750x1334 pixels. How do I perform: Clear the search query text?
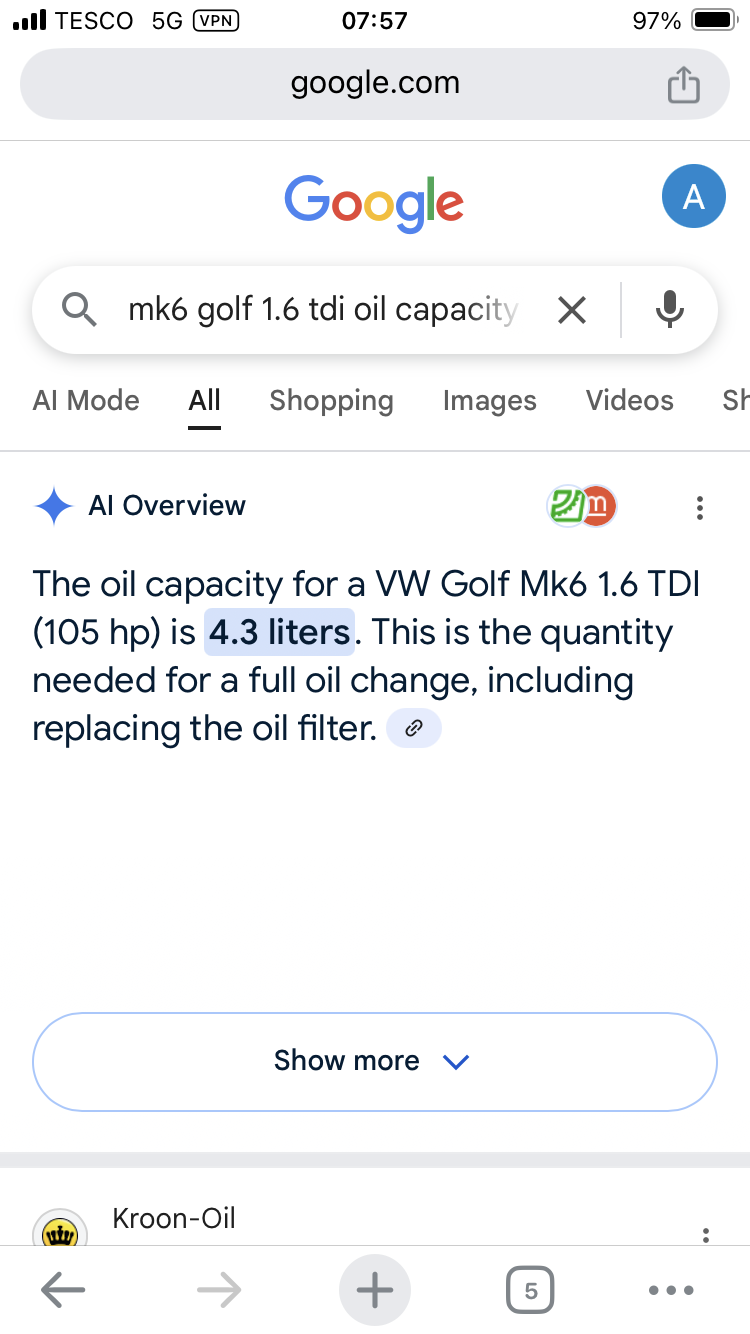click(x=571, y=311)
